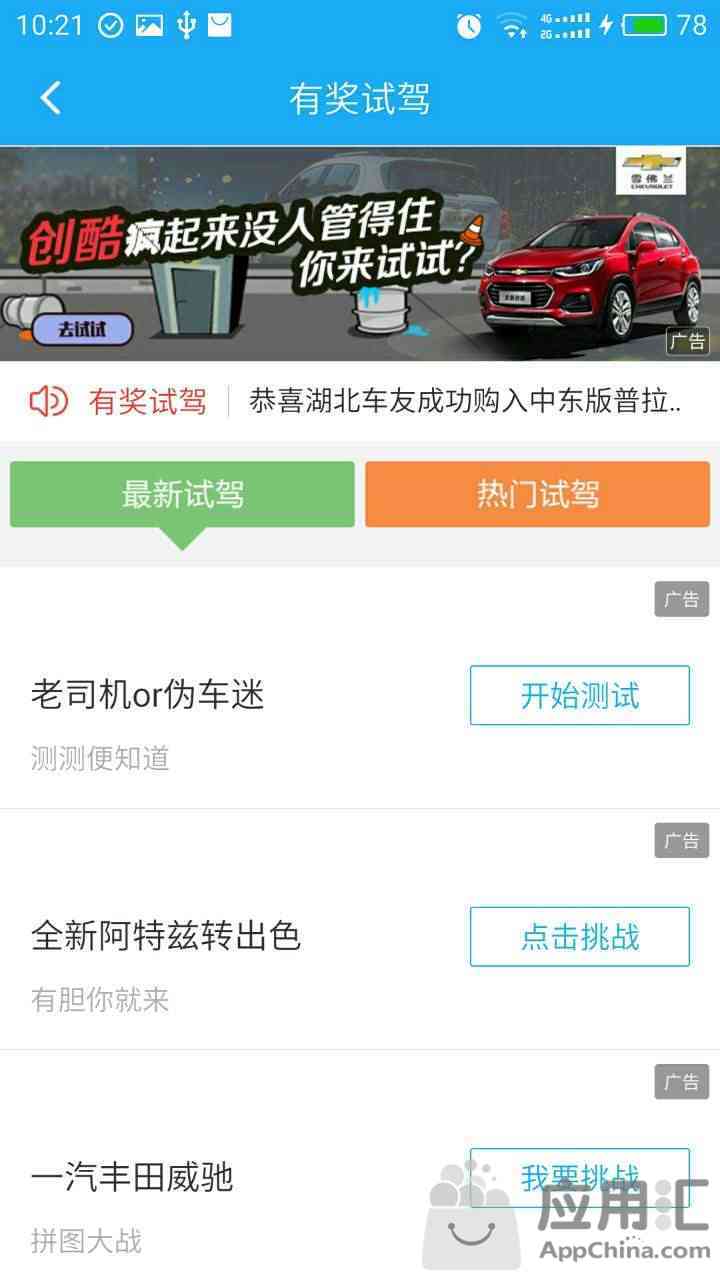Tap 开始测试 for 老司机or伪车迷

pos(580,695)
